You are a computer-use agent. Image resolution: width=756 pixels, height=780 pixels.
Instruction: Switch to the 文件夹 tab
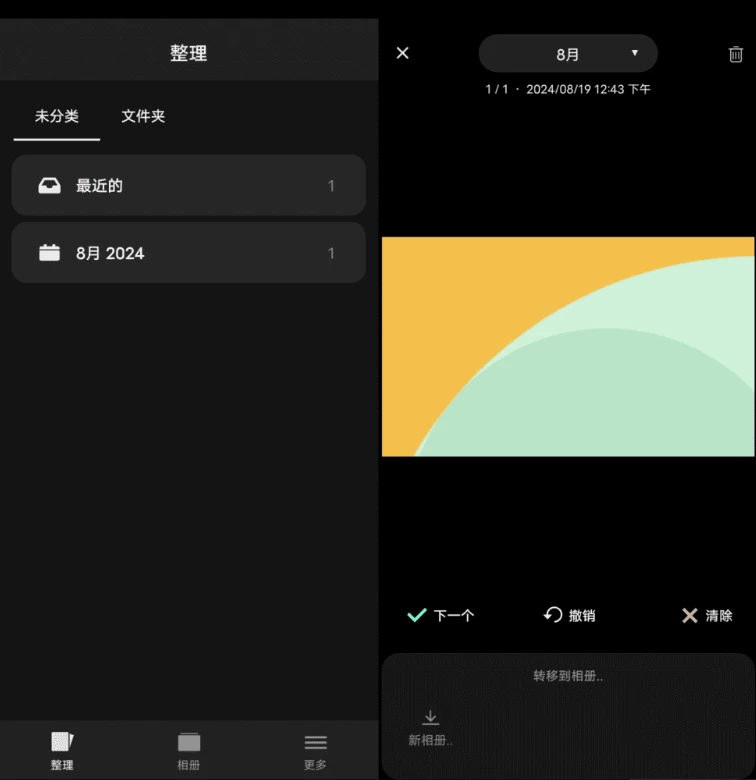coord(143,116)
